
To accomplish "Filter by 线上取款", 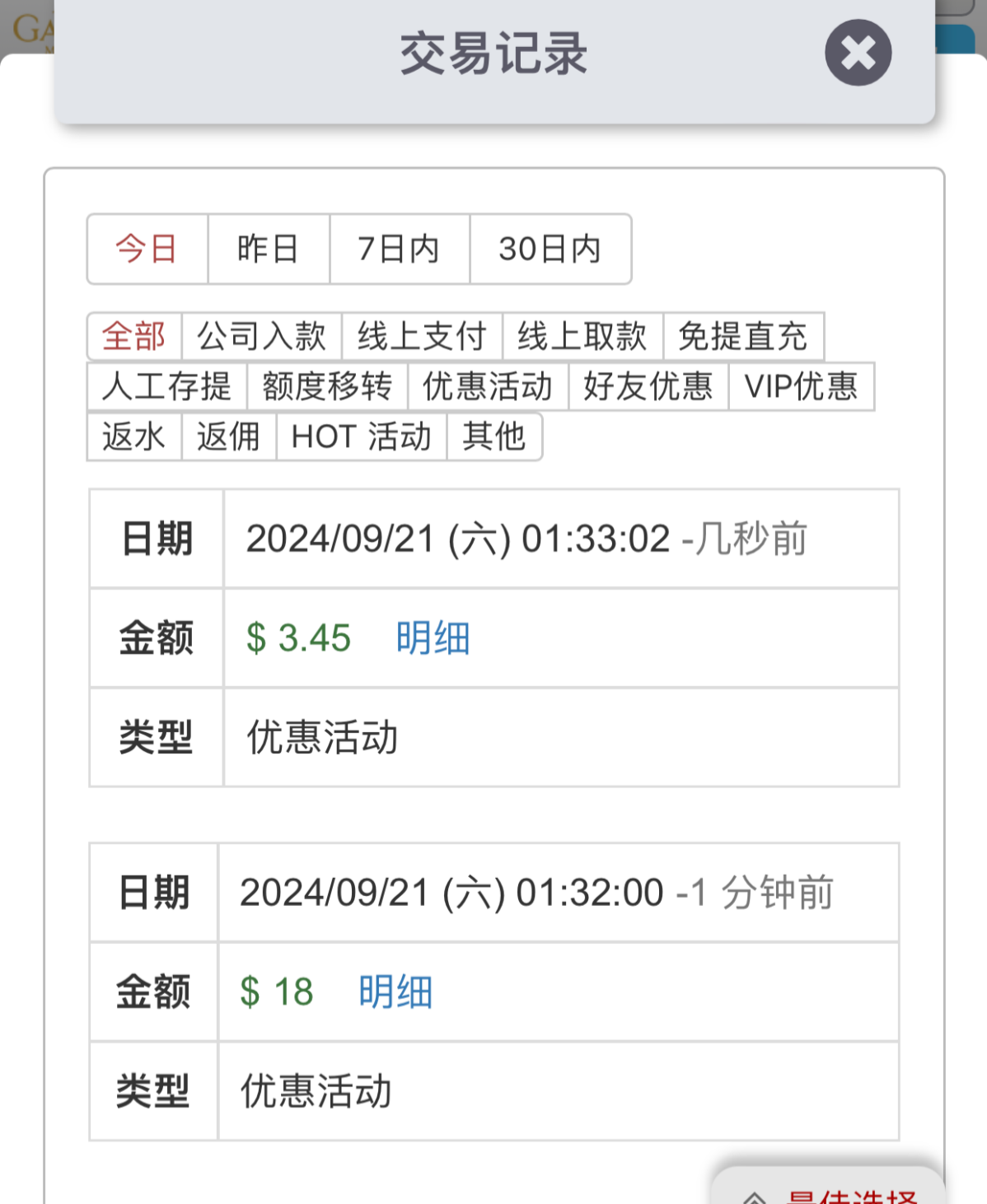I will [582, 337].
